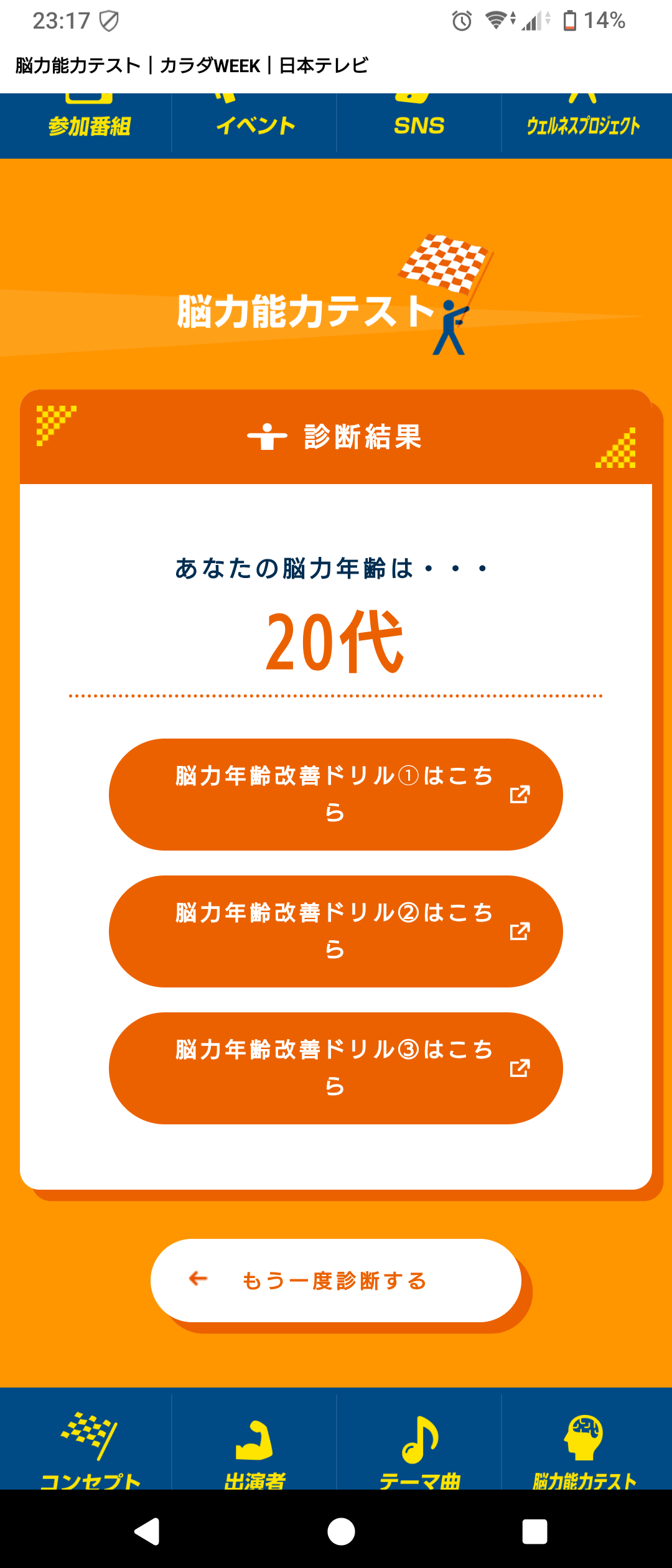The width and height of the screenshot is (672, 1568).
Task: Tap もう一度診断する to retake test
Action: pyautogui.click(x=336, y=1281)
